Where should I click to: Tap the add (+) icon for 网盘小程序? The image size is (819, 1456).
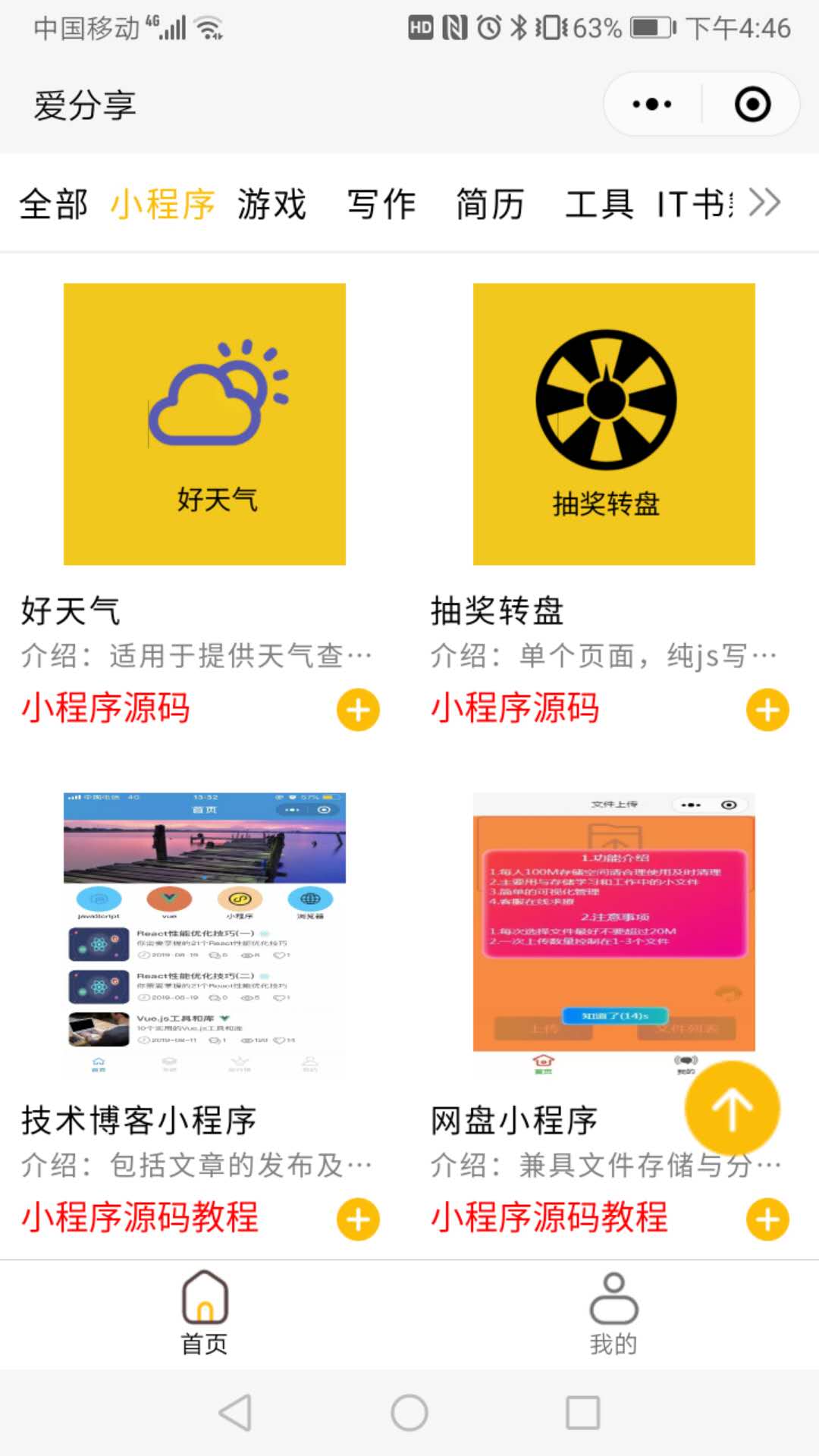pos(767,1219)
